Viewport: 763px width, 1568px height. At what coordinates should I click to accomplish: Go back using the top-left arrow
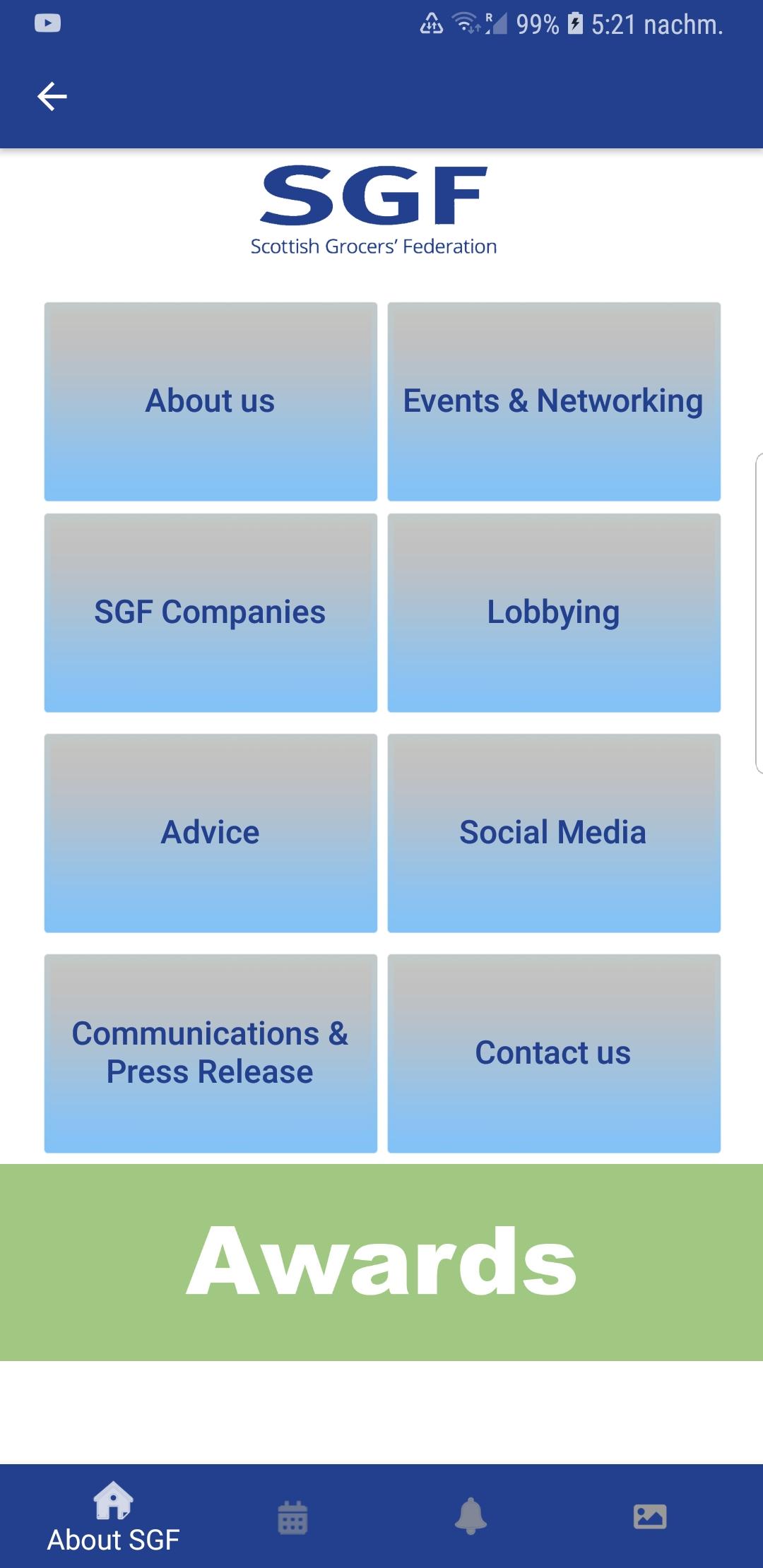click(x=52, y=96)
